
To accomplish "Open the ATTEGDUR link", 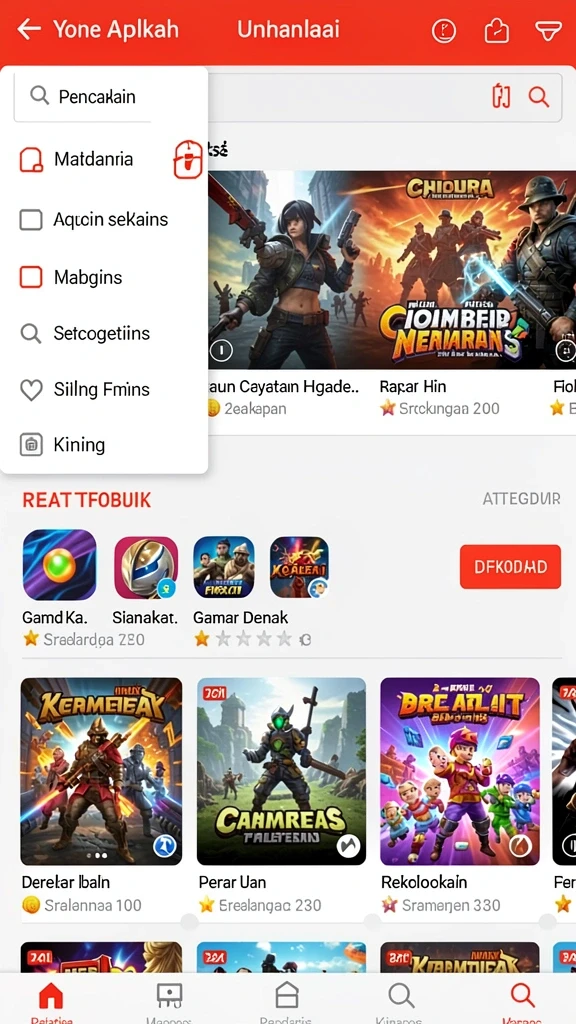I will click(x=521, y=499).
